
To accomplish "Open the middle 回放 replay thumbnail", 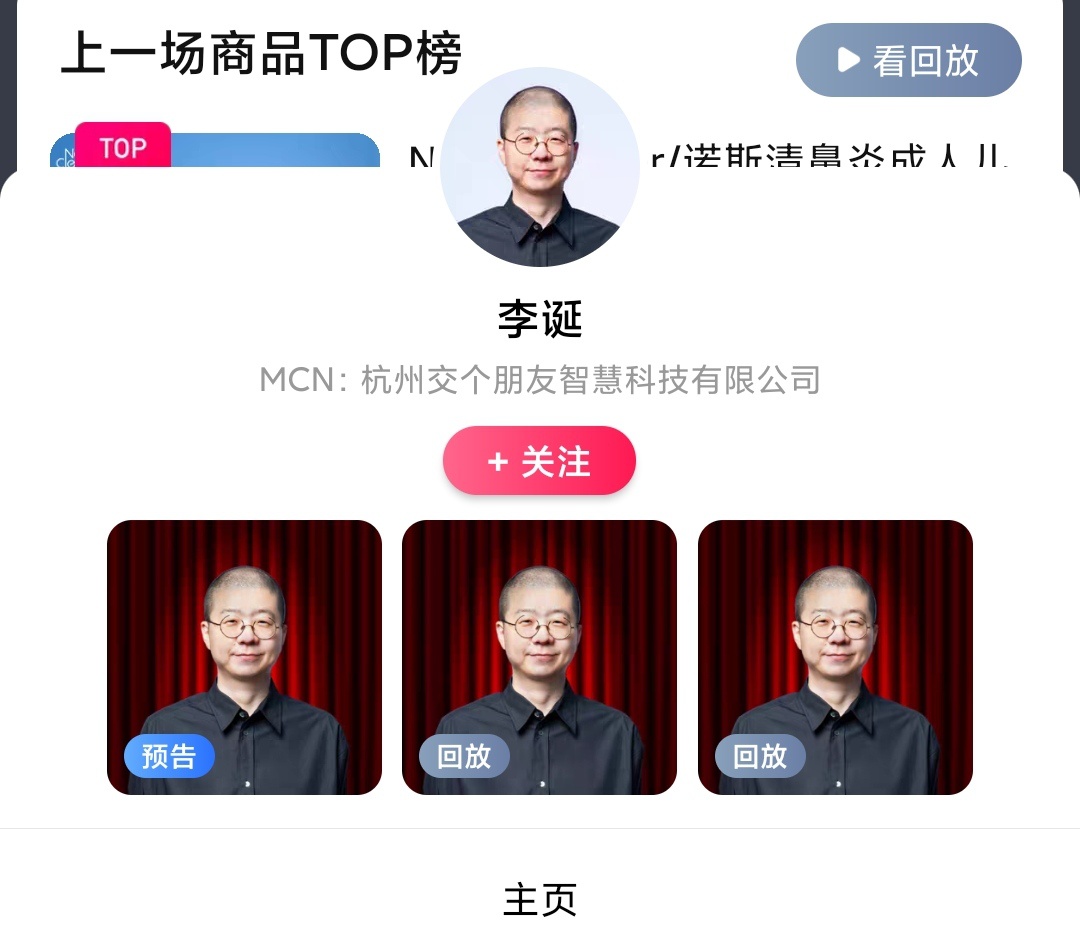I will click(x=539, y=657).
